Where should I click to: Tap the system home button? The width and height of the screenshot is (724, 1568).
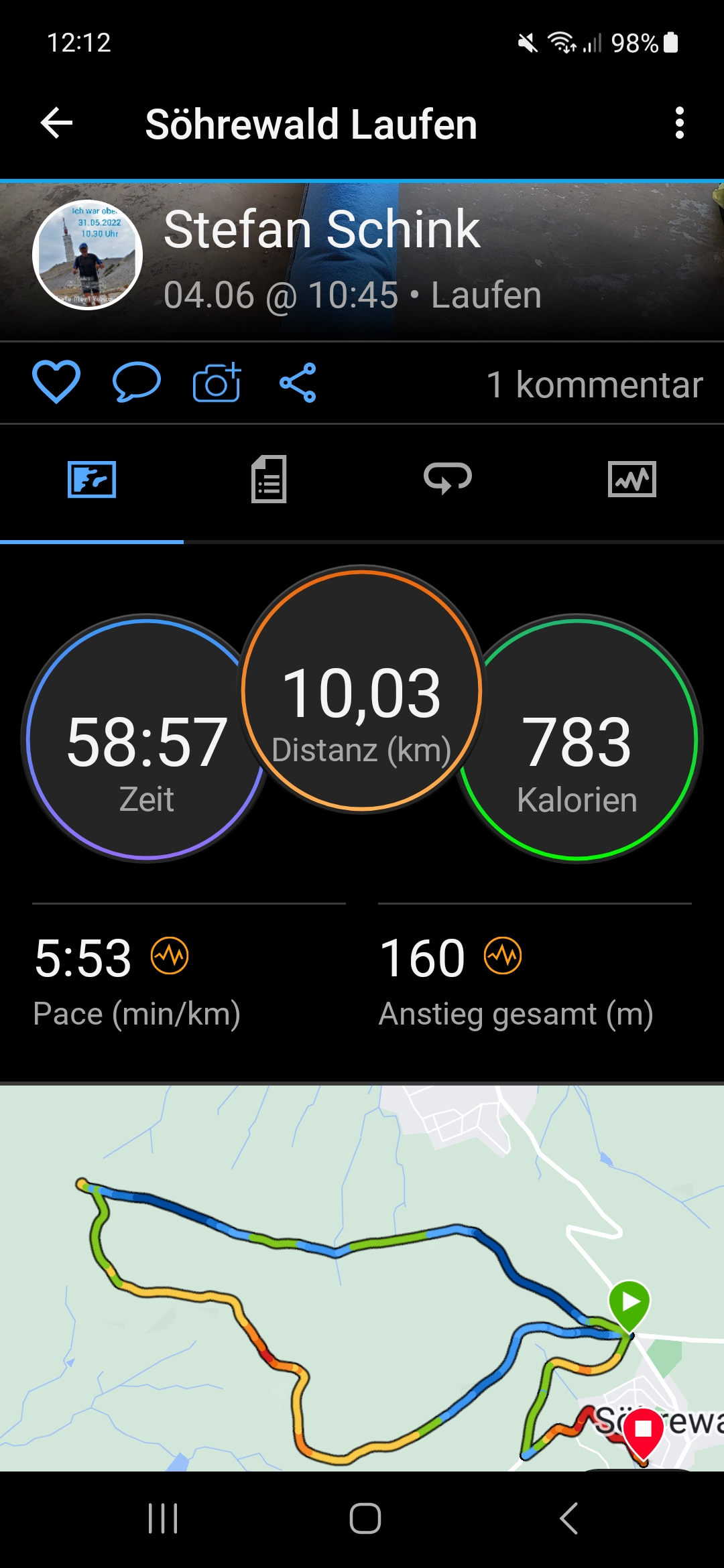pyautogui.click(x=365, y=1518)
